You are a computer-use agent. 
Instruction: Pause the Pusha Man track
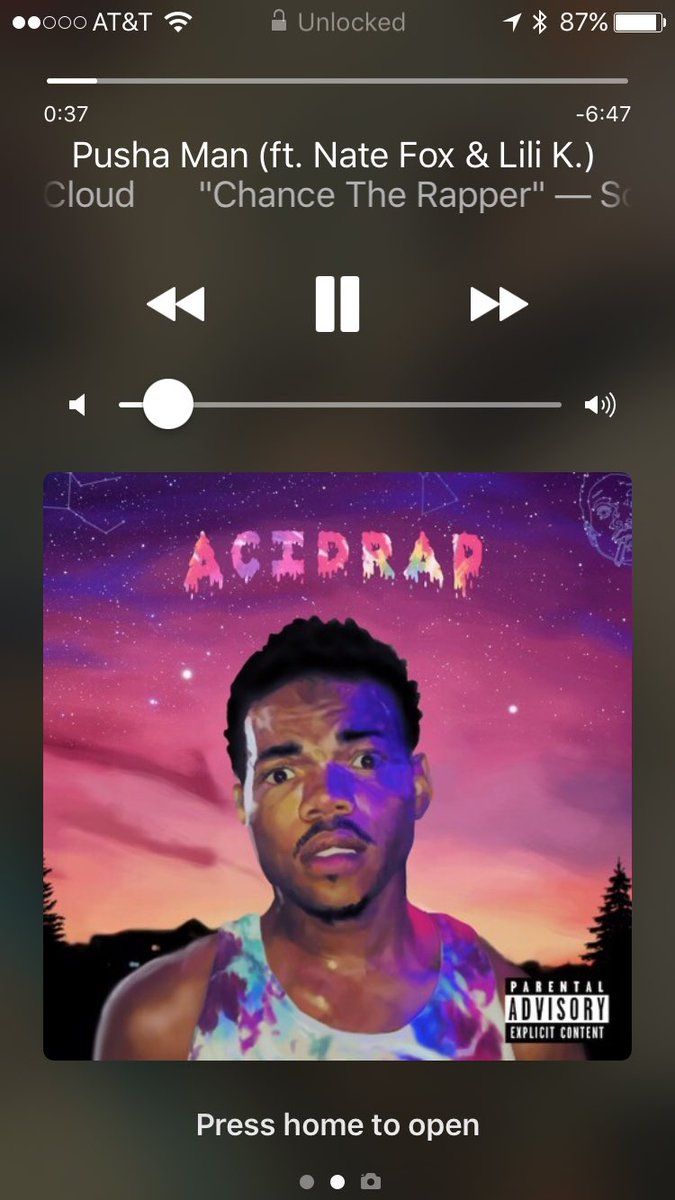tap(337, 304)
